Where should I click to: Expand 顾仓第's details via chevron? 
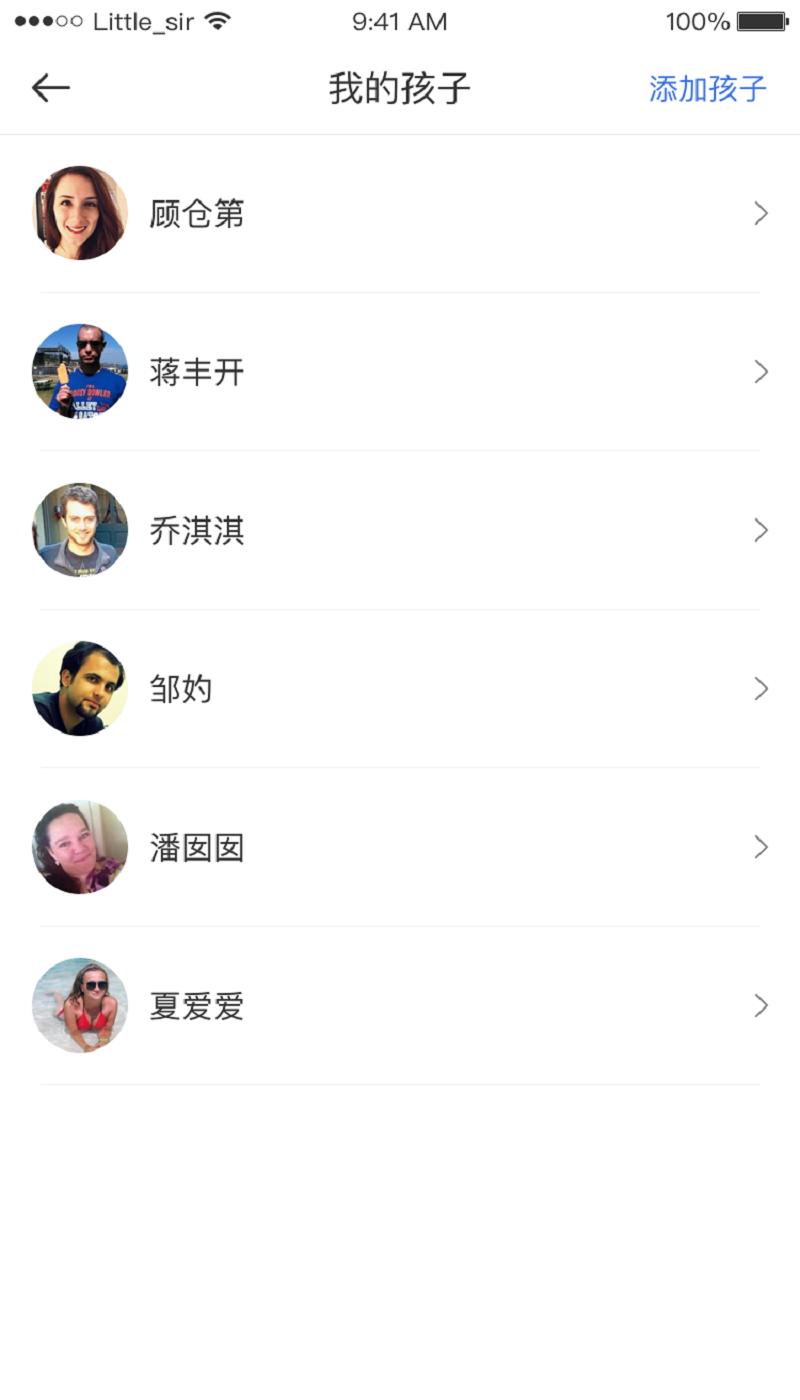761,213
